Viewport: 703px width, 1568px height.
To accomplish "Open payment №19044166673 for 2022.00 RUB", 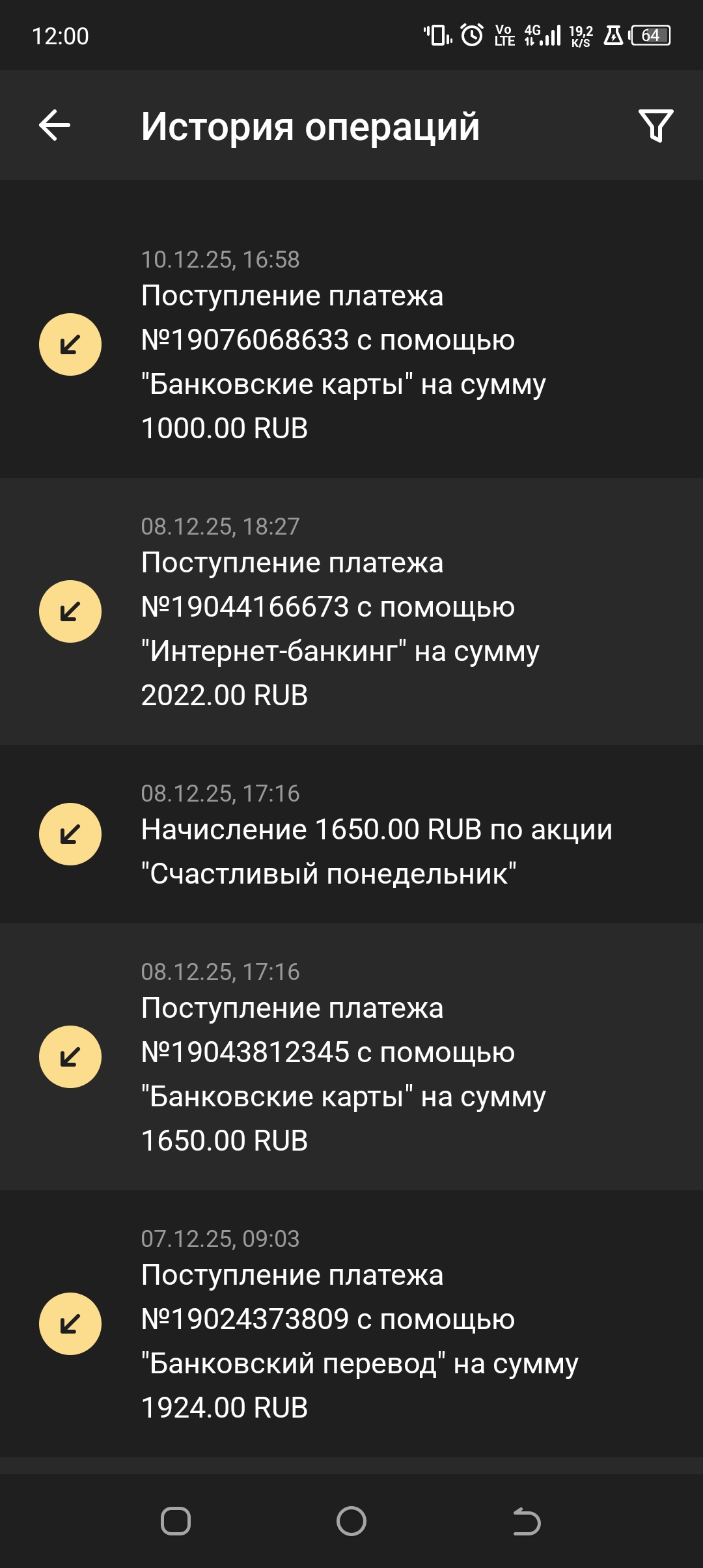I will (351, 612).
